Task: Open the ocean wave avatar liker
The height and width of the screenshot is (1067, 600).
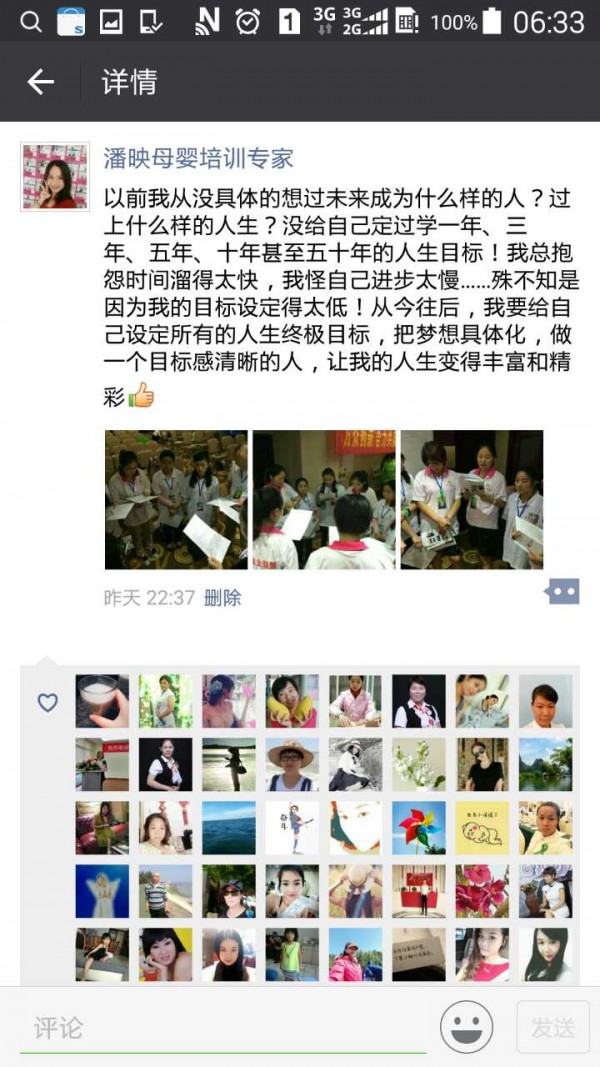Action: [x=229, y=827]
